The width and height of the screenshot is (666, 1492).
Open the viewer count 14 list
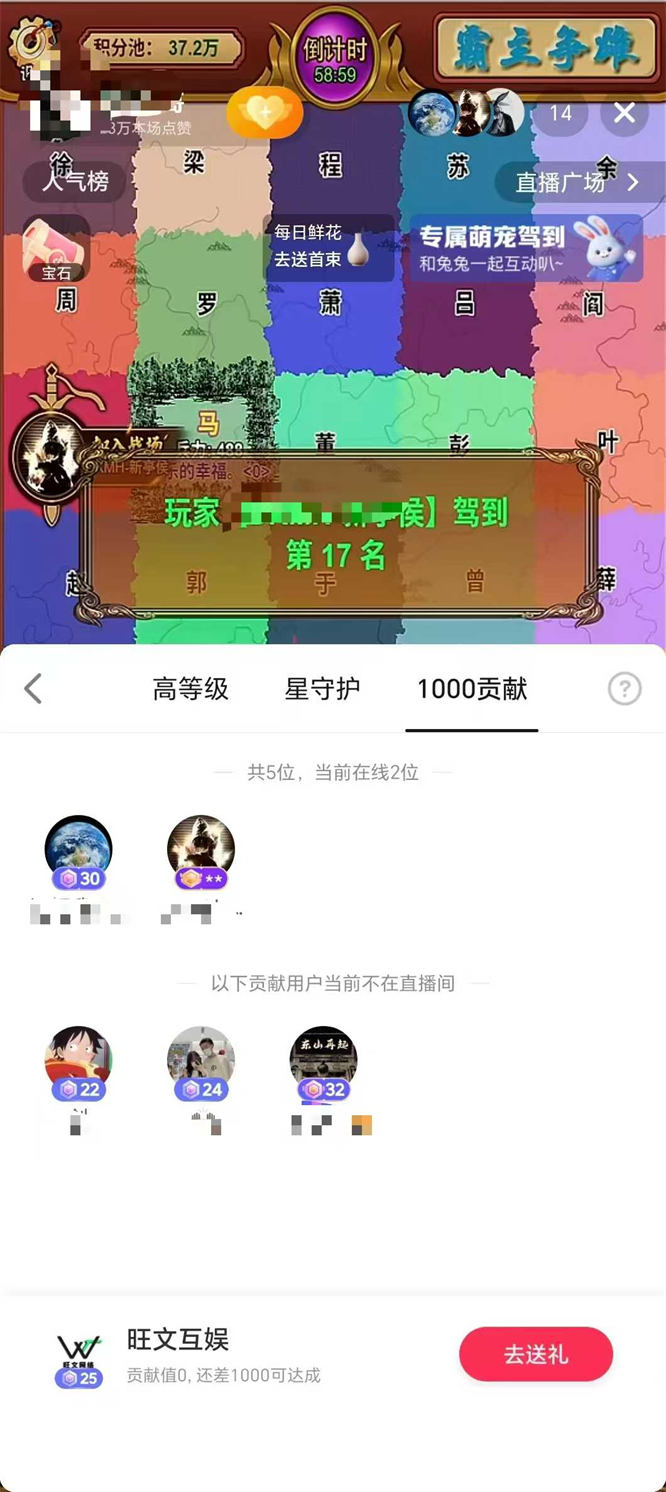click(560, 113)
